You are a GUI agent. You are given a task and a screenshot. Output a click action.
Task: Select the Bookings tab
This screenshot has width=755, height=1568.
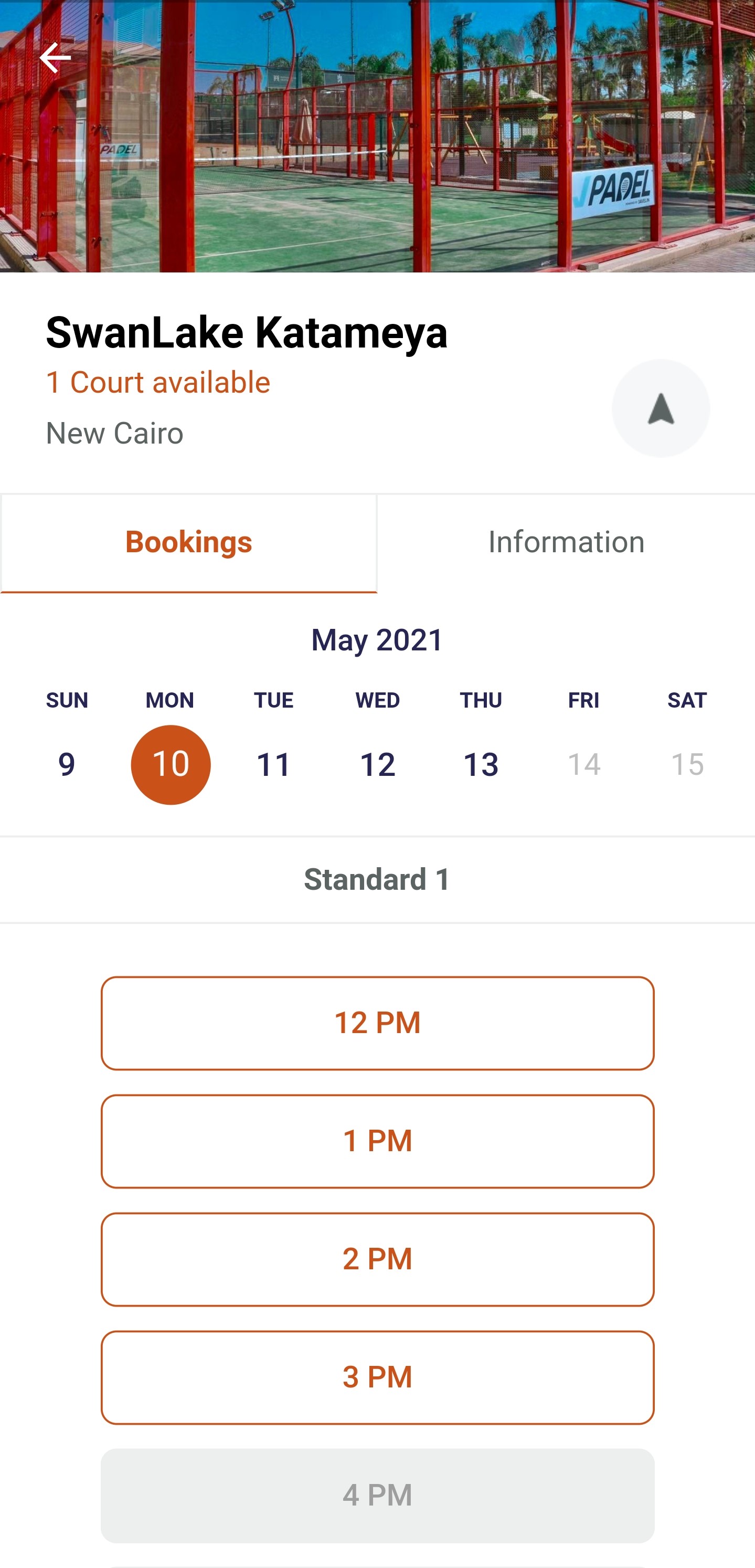click(x=188, y=542)
